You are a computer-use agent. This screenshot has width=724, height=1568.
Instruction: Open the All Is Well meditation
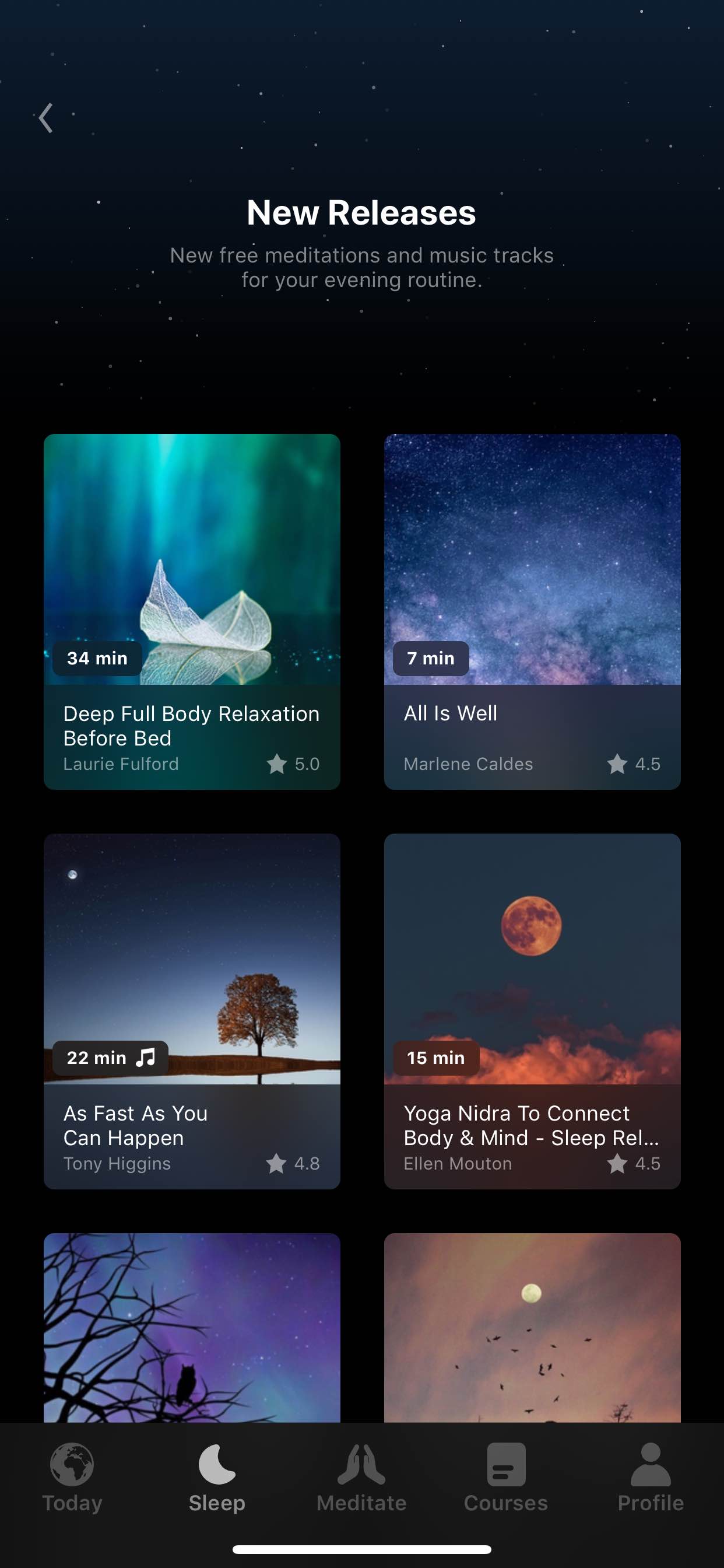(532, 611)
